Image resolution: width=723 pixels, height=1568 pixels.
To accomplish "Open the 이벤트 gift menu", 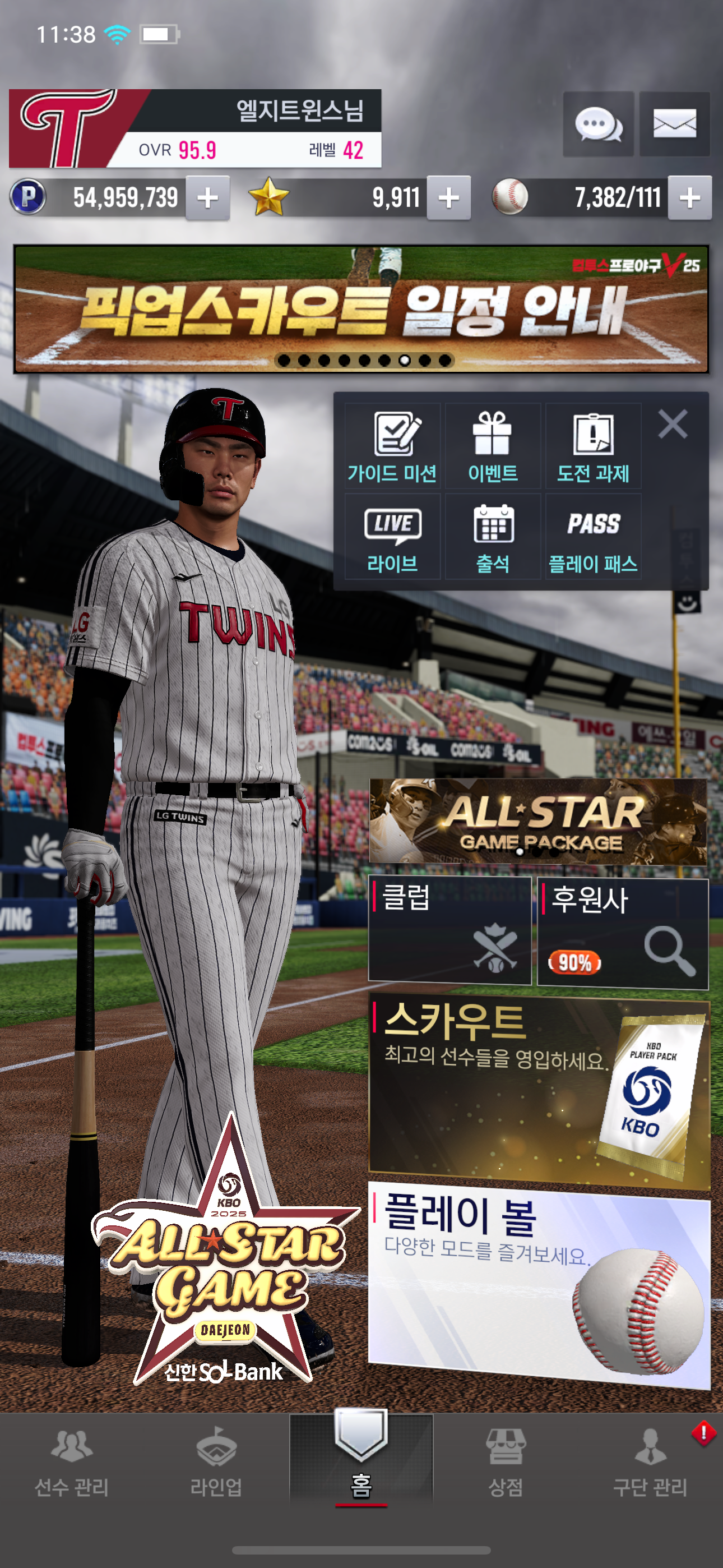I will [x=492, y=447].
